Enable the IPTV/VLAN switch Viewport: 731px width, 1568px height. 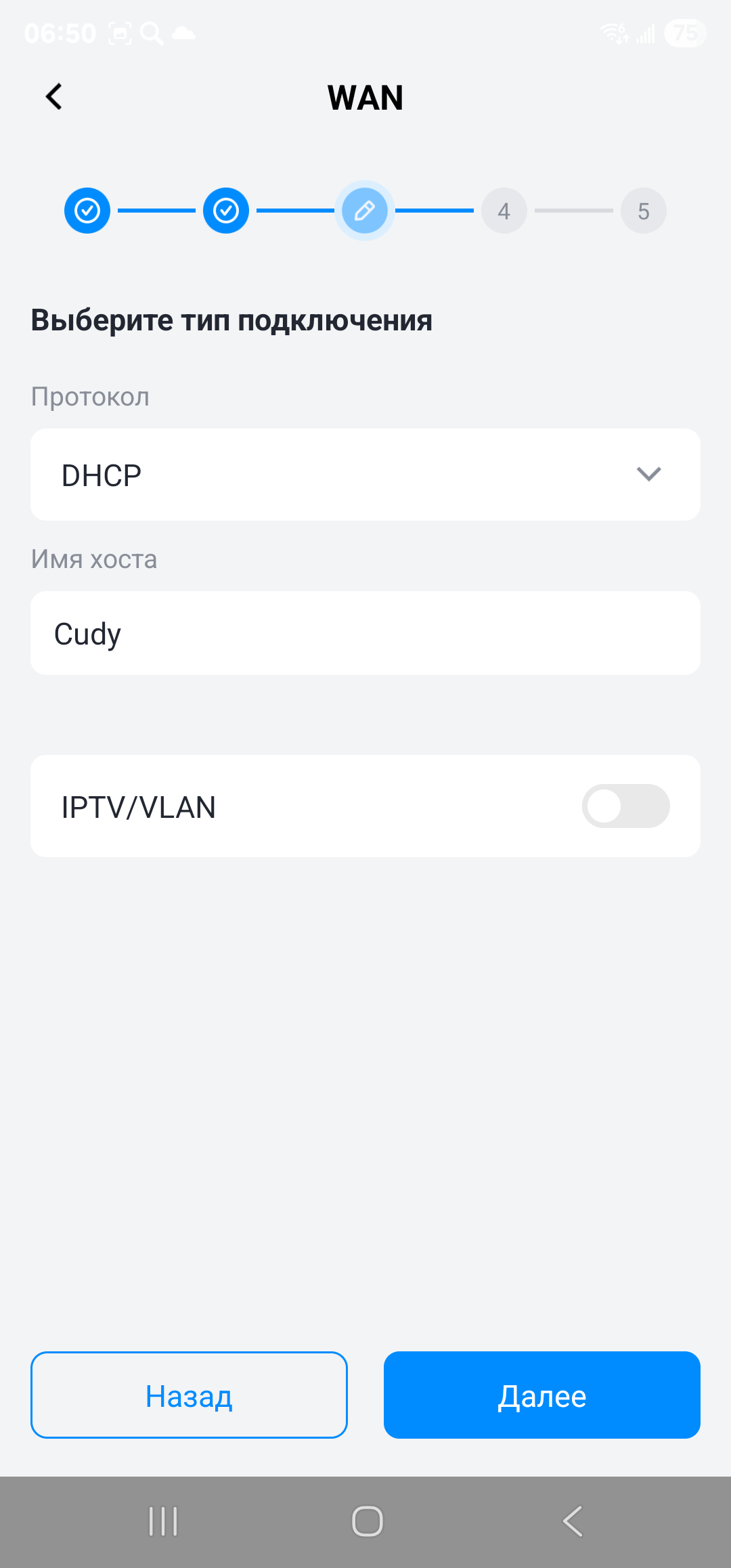[x=625, y=806]
